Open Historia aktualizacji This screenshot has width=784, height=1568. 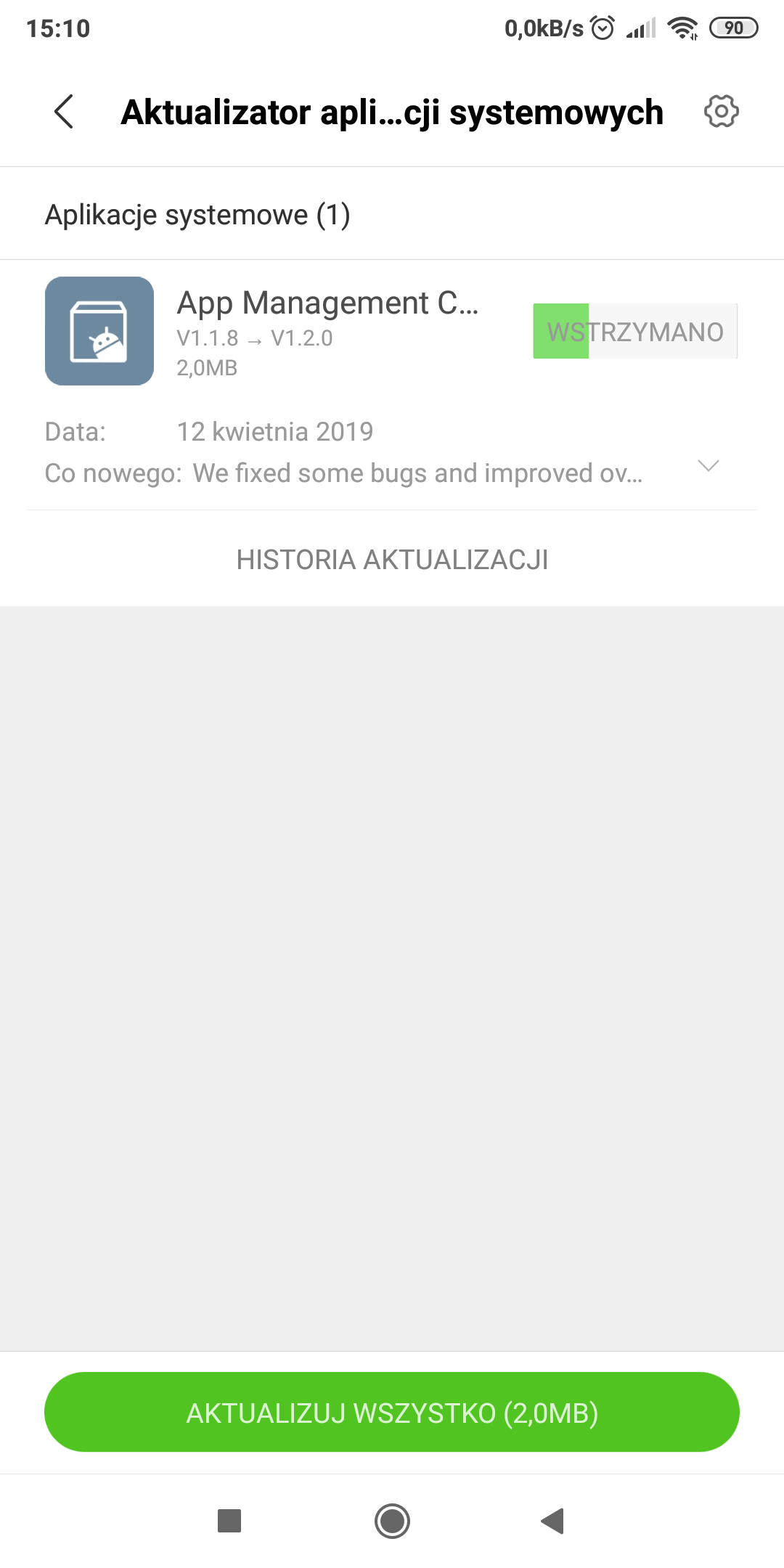[392, 560]
